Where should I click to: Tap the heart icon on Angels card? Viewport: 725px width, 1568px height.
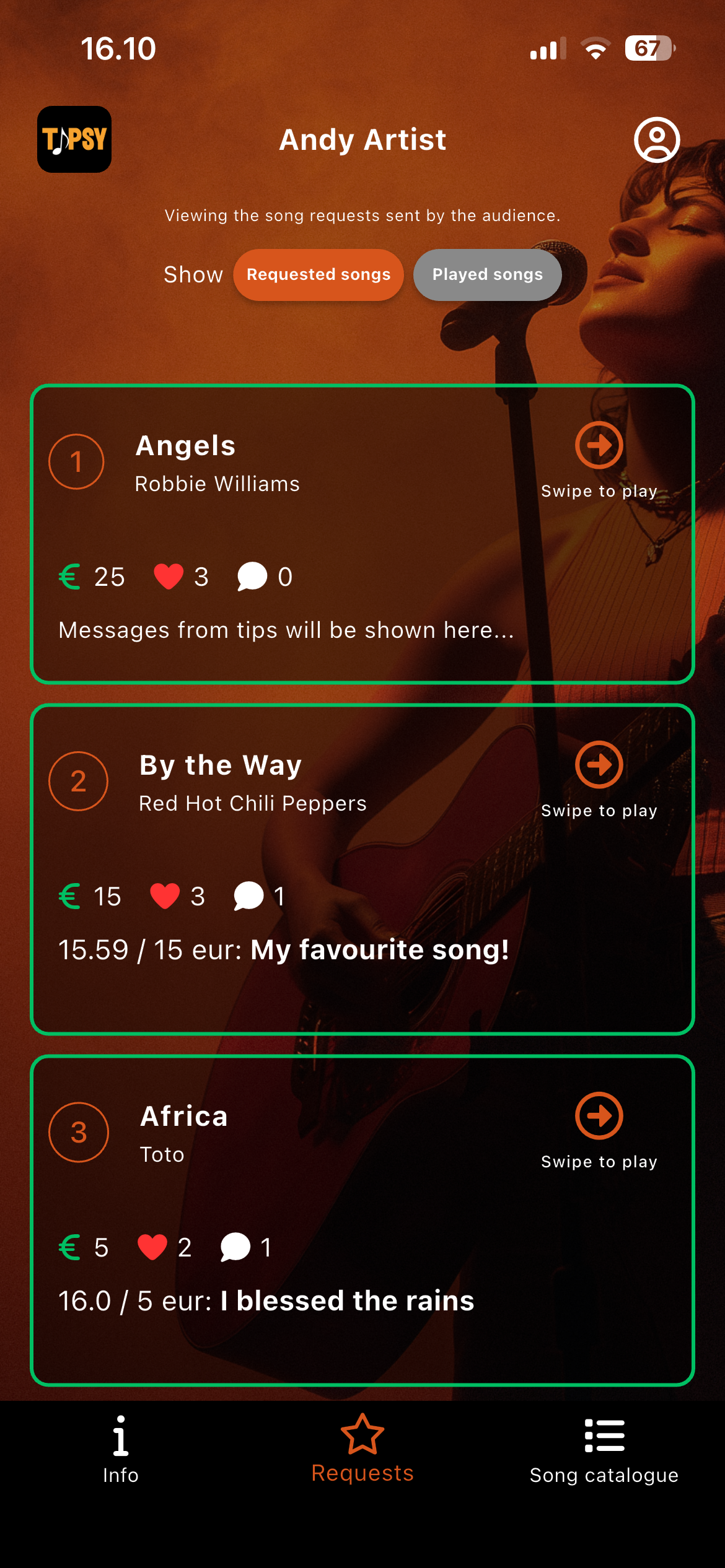click(169, 576)
